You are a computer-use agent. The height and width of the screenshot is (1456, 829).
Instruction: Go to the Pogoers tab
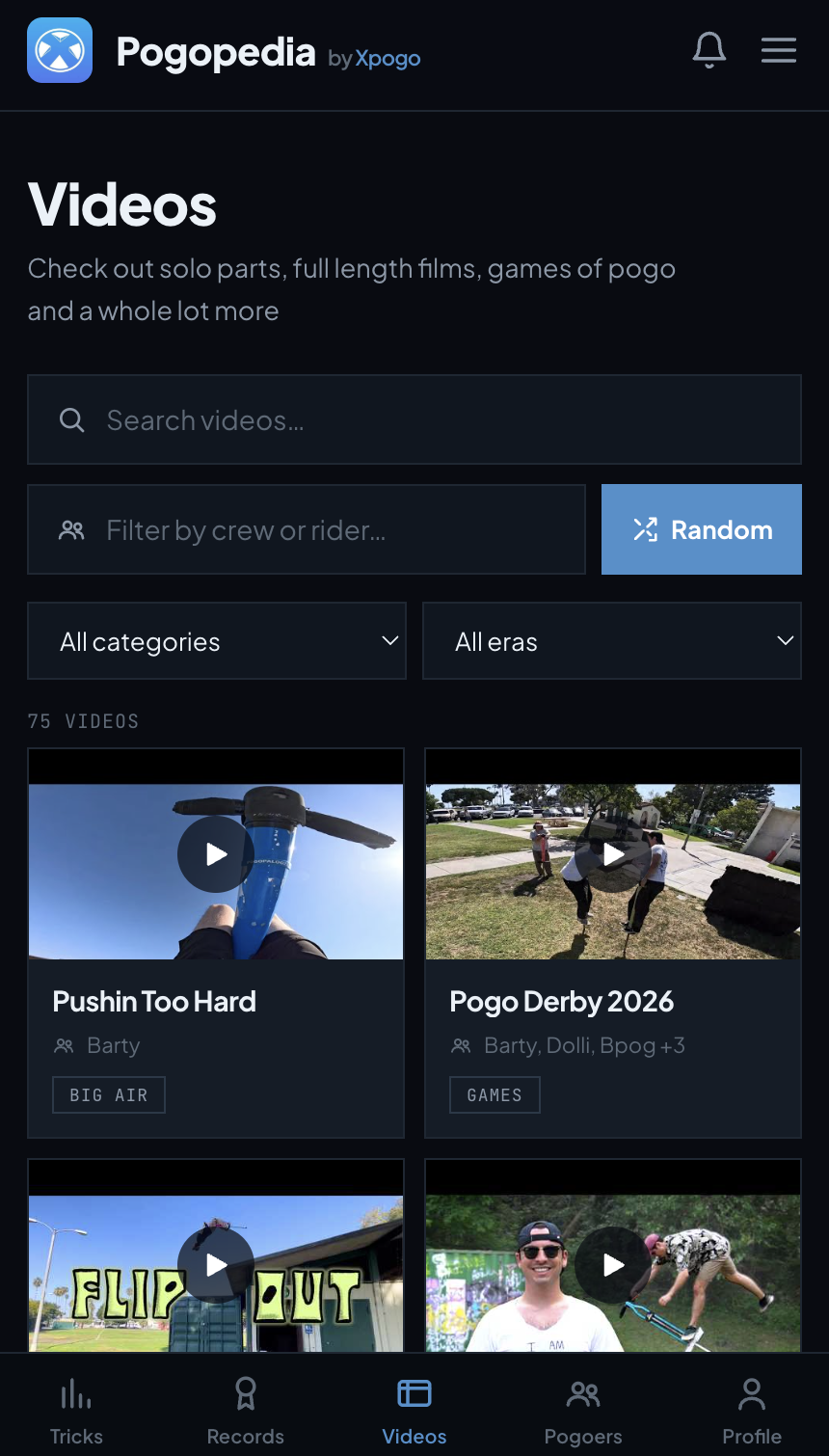[x=583, y=1411]
